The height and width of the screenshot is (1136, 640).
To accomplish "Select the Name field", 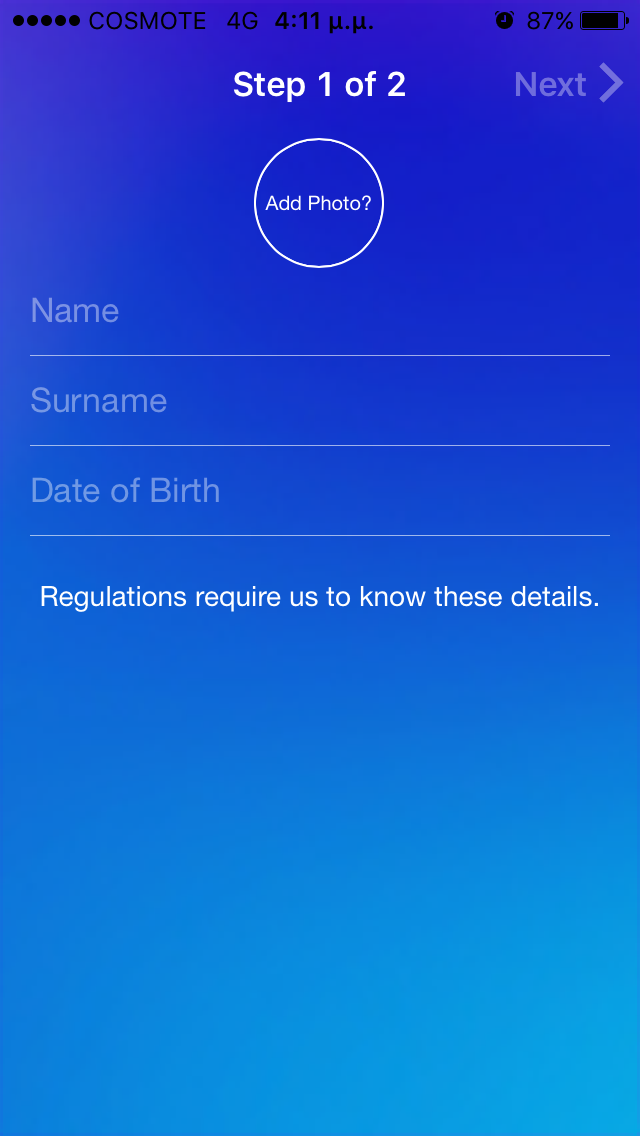I will click(x=320, y=312).
